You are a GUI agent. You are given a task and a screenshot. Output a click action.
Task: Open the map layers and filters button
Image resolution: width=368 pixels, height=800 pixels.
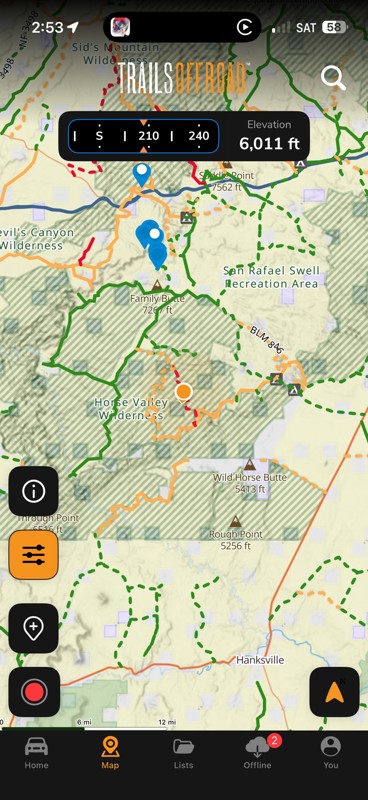click(34, 555)
